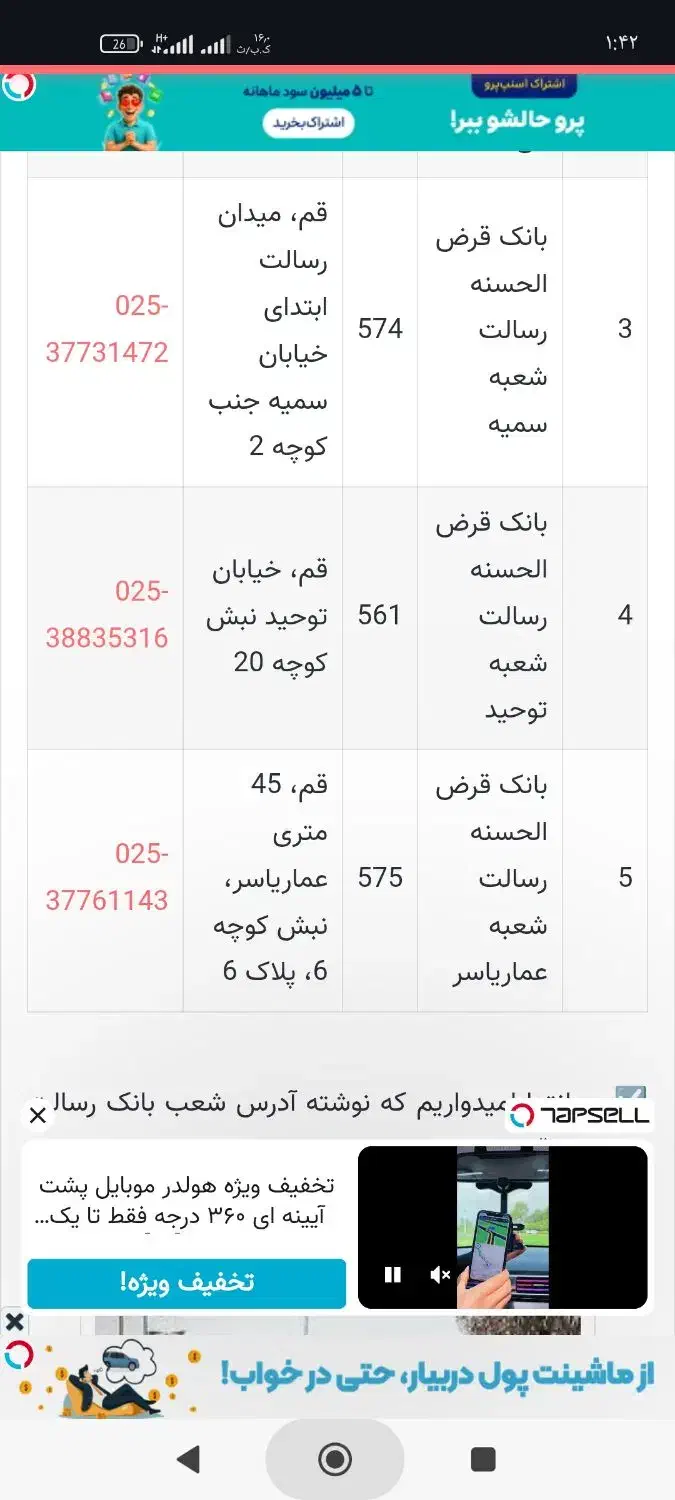Dismiss the bottom car banner ad
This screenshot has width=675, height=1500.
14,1323
